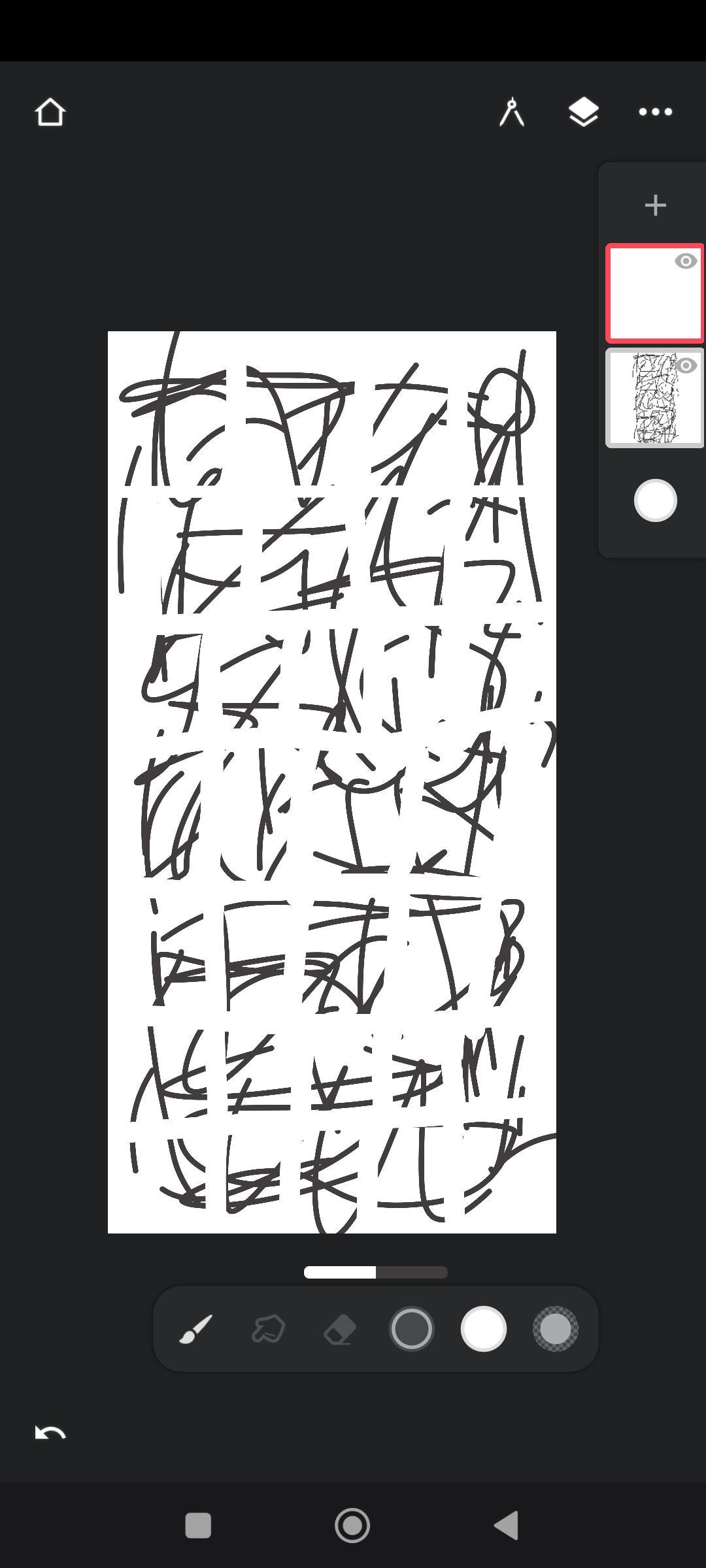
Task: Open the white color picker
Action: click(x=484, y=1329)
